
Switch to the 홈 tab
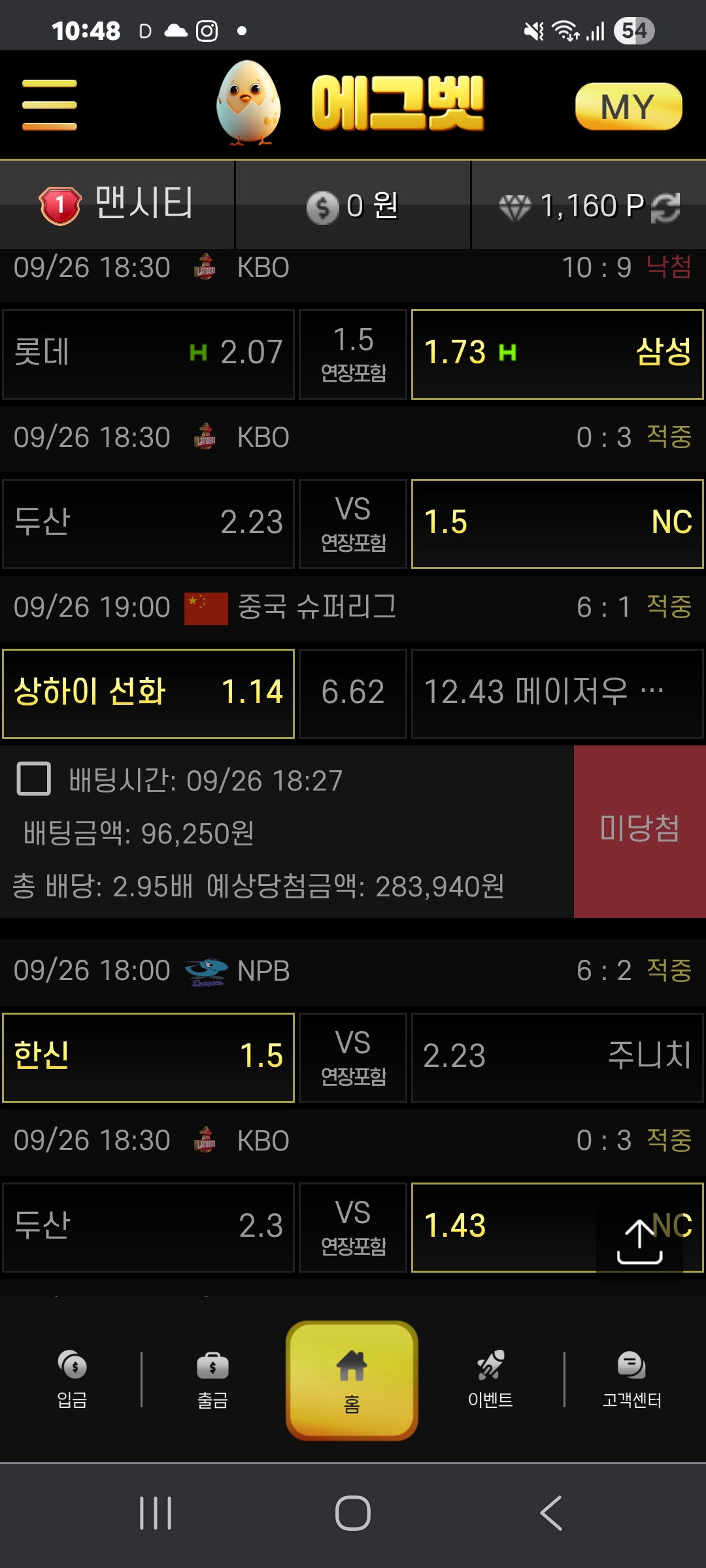click(352, 1380)
